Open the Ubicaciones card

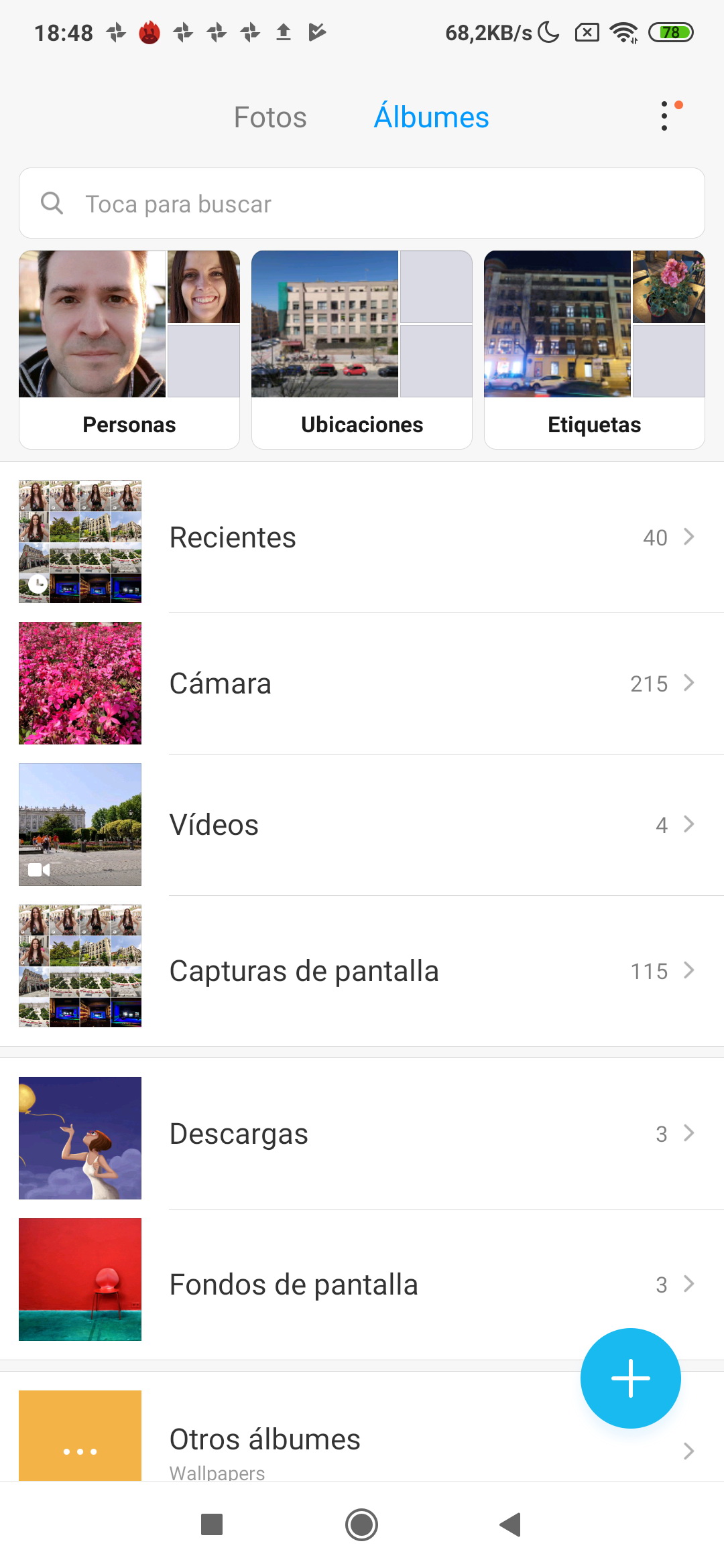362,350
